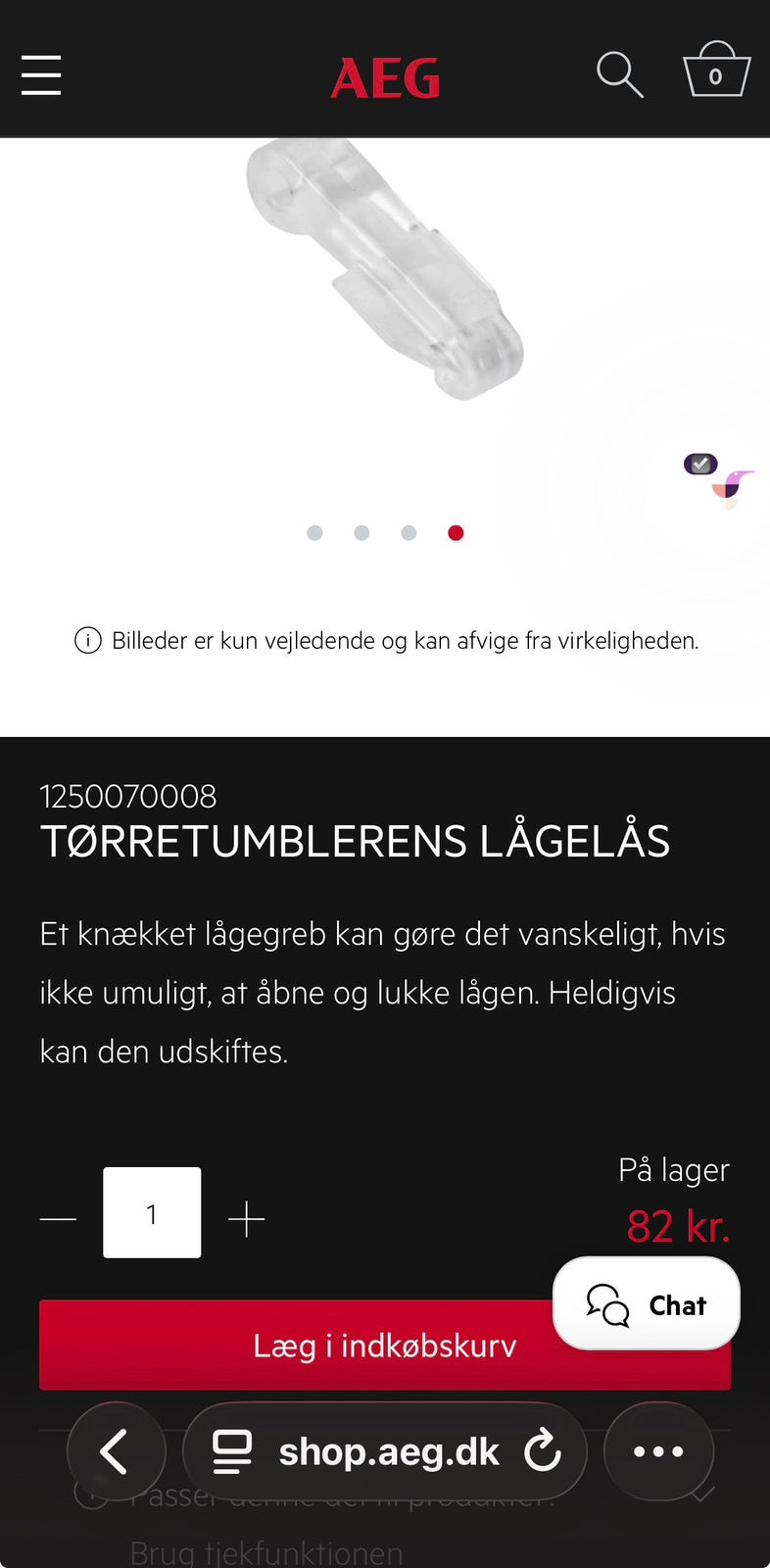Reload the page with the refresh icon

click(x=543, y=1451)
